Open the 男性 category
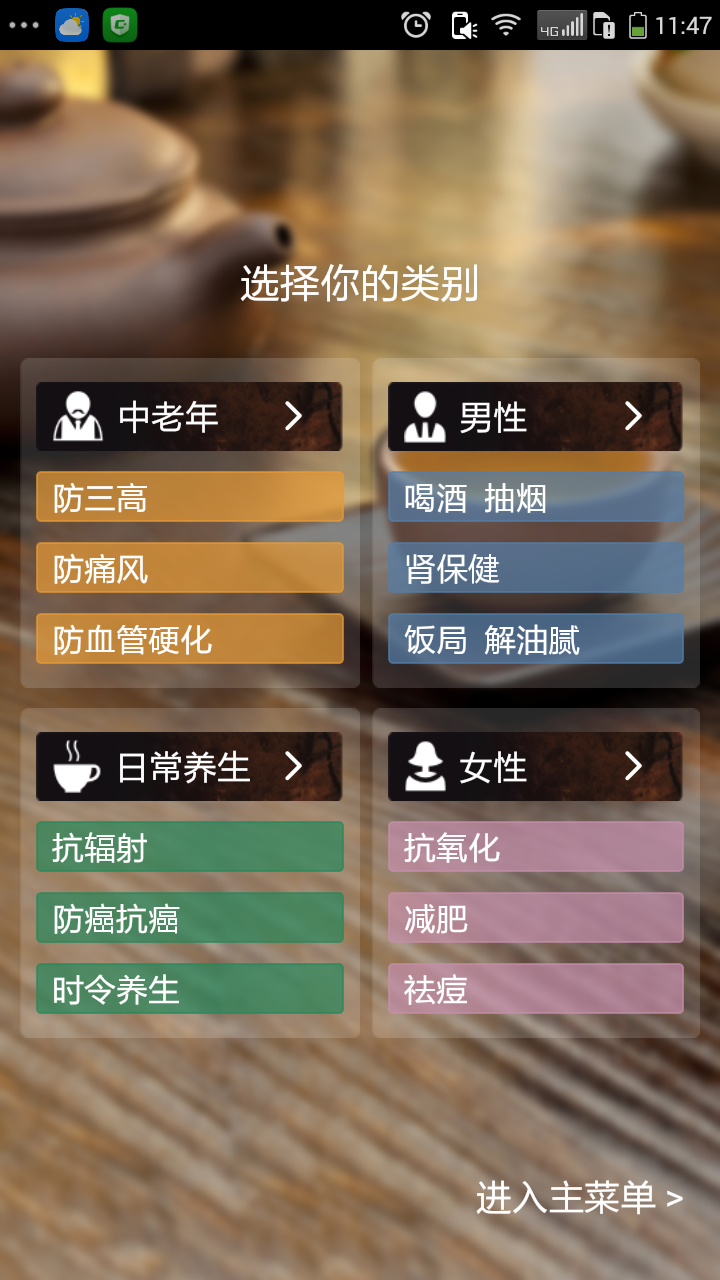The height and width of the screenshot is (1280, 720). pos(535,416)
